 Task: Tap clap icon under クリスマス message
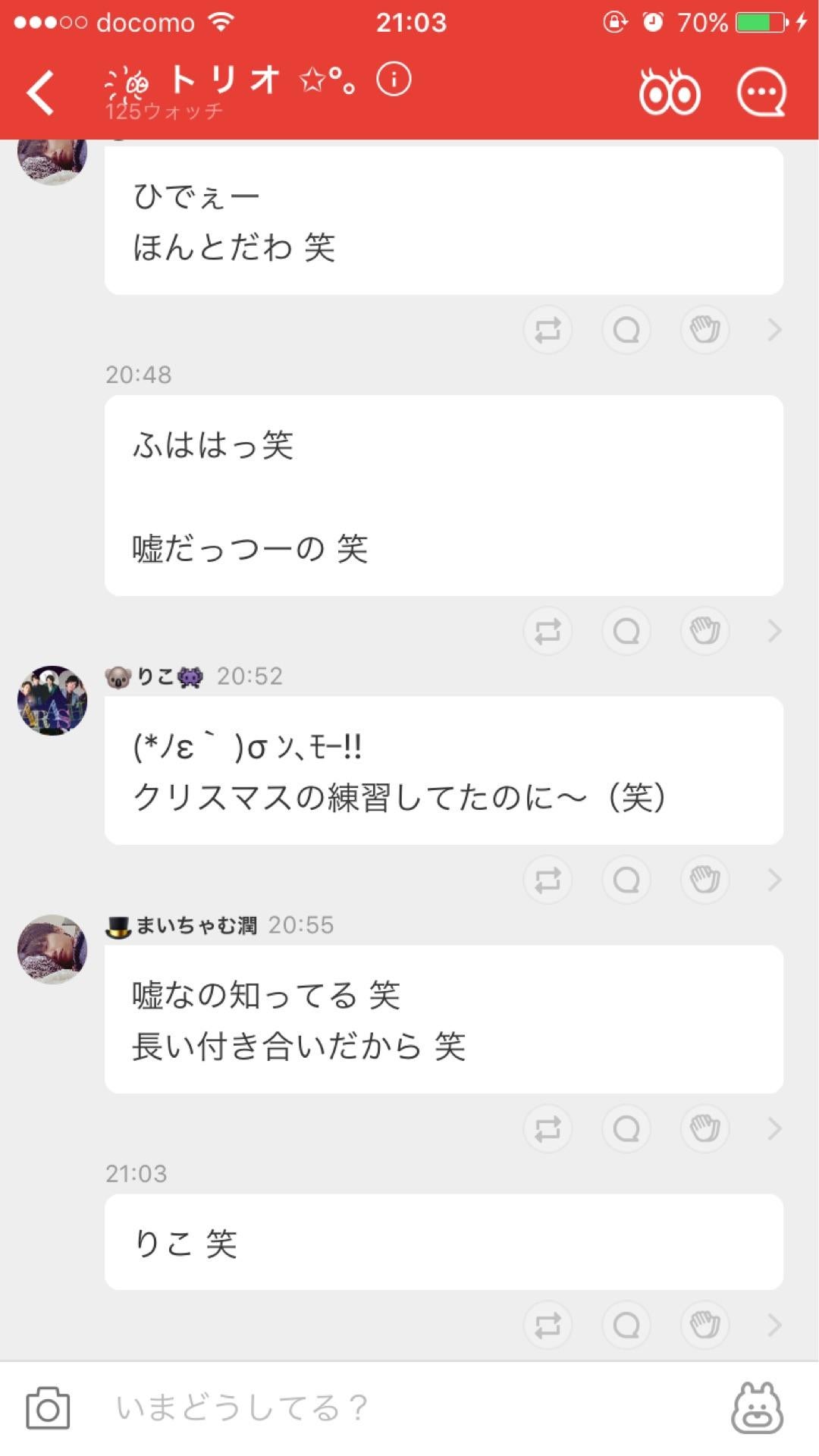coord(704,880)
